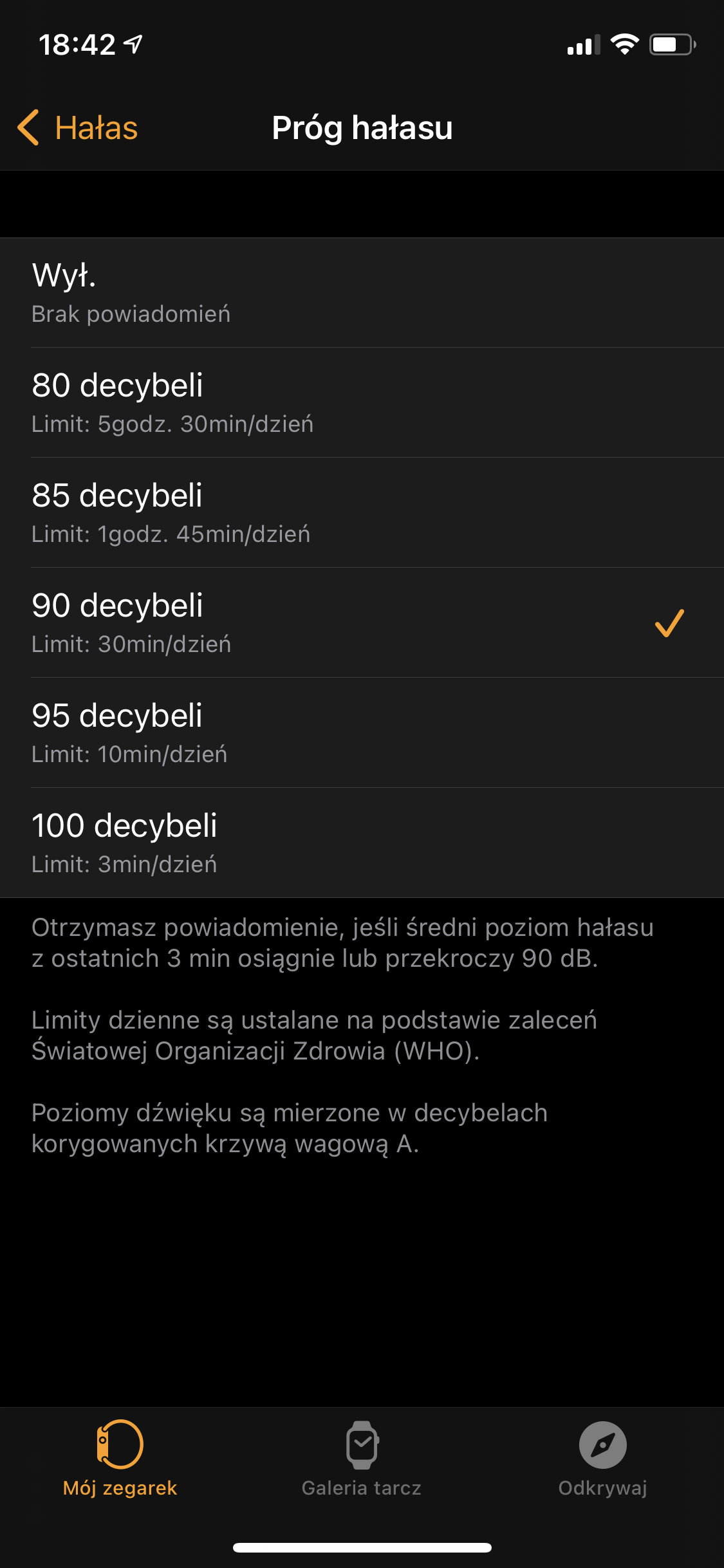Switch to Galeria tarcz tab
724x1568 pixels.
(362, 1459)
